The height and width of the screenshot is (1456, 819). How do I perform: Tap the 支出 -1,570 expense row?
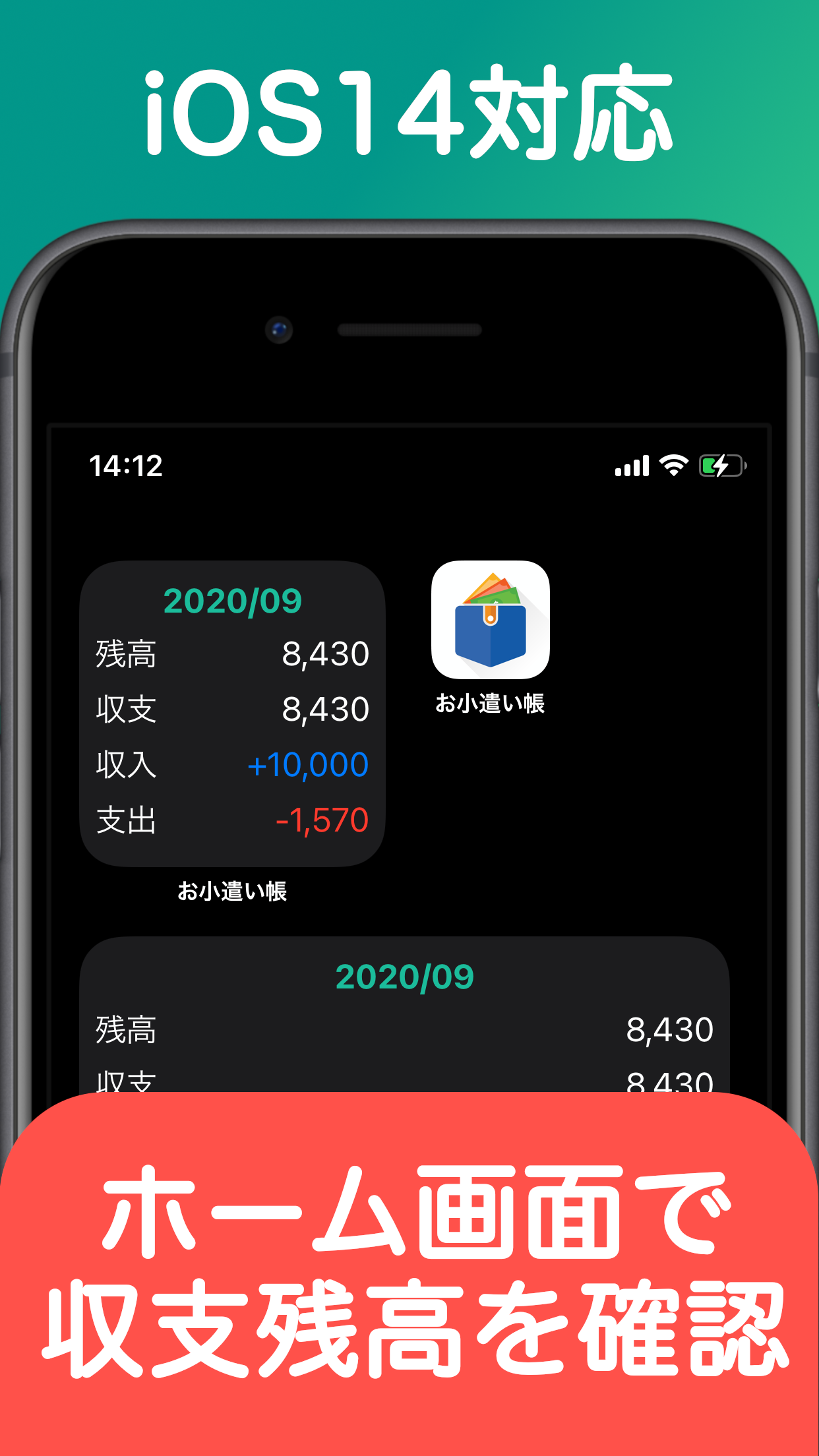click(x=231, y=821)
